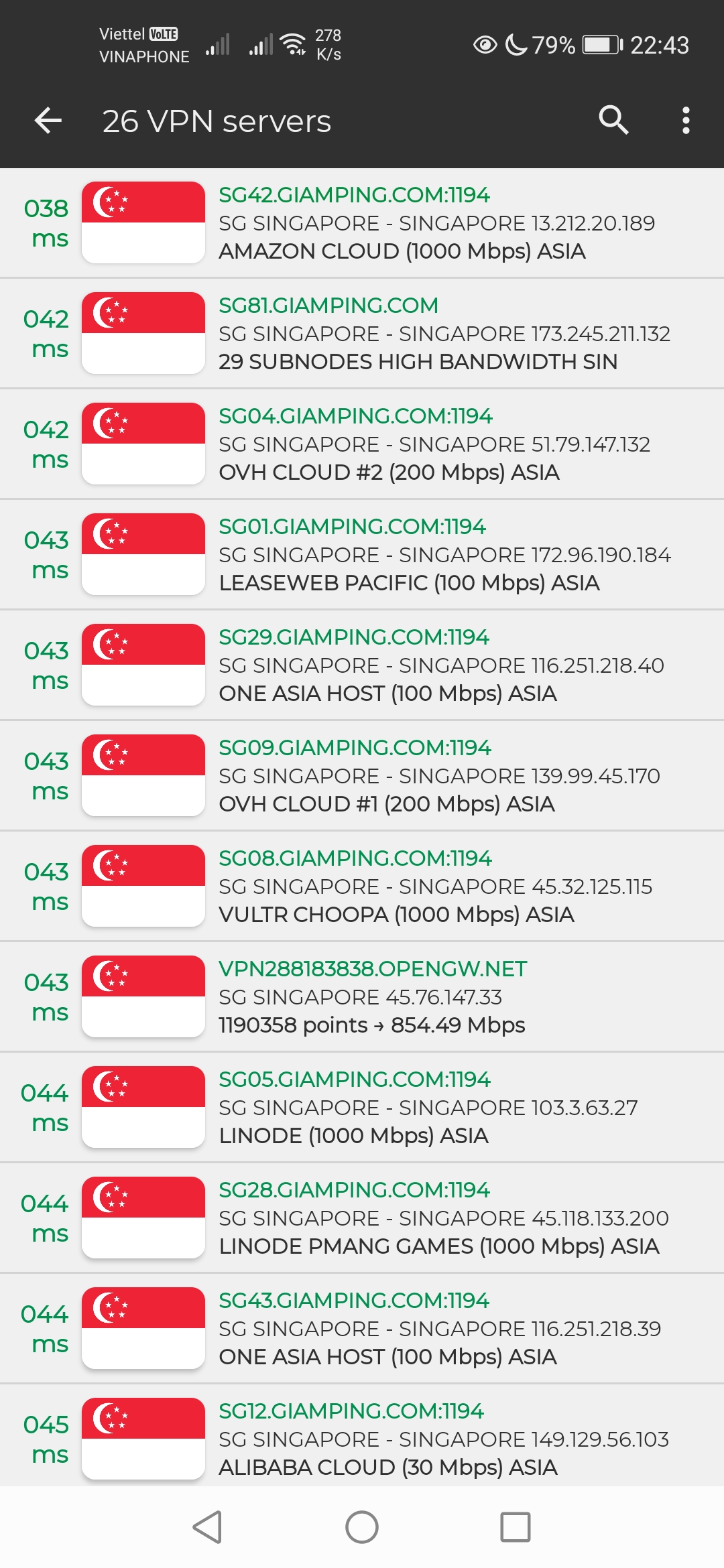Open server VPN288183838.OPENGW.NET
The width and height of the screenshot is (724, 1568).
click(362, 996)
